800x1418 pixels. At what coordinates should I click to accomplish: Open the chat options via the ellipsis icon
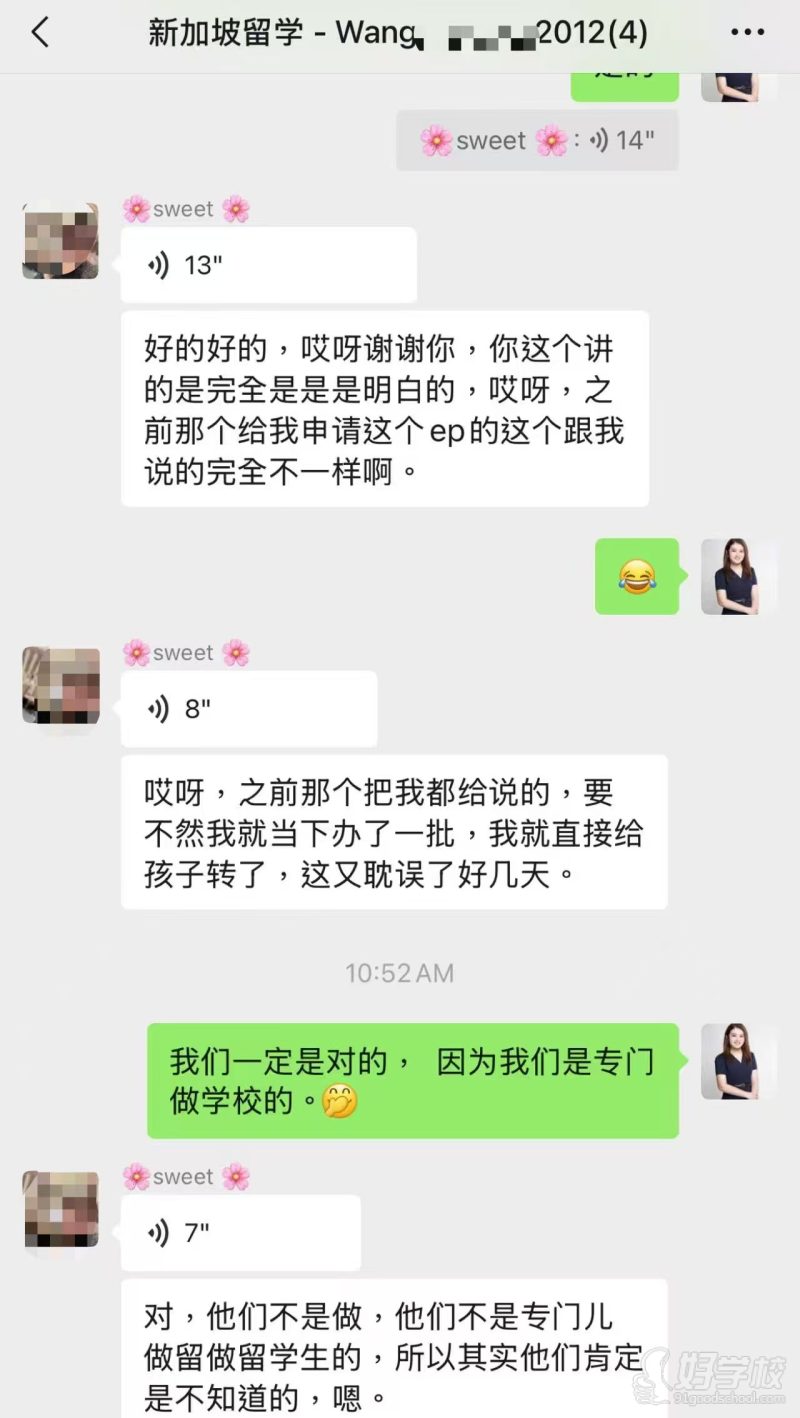tap(748, 32)
